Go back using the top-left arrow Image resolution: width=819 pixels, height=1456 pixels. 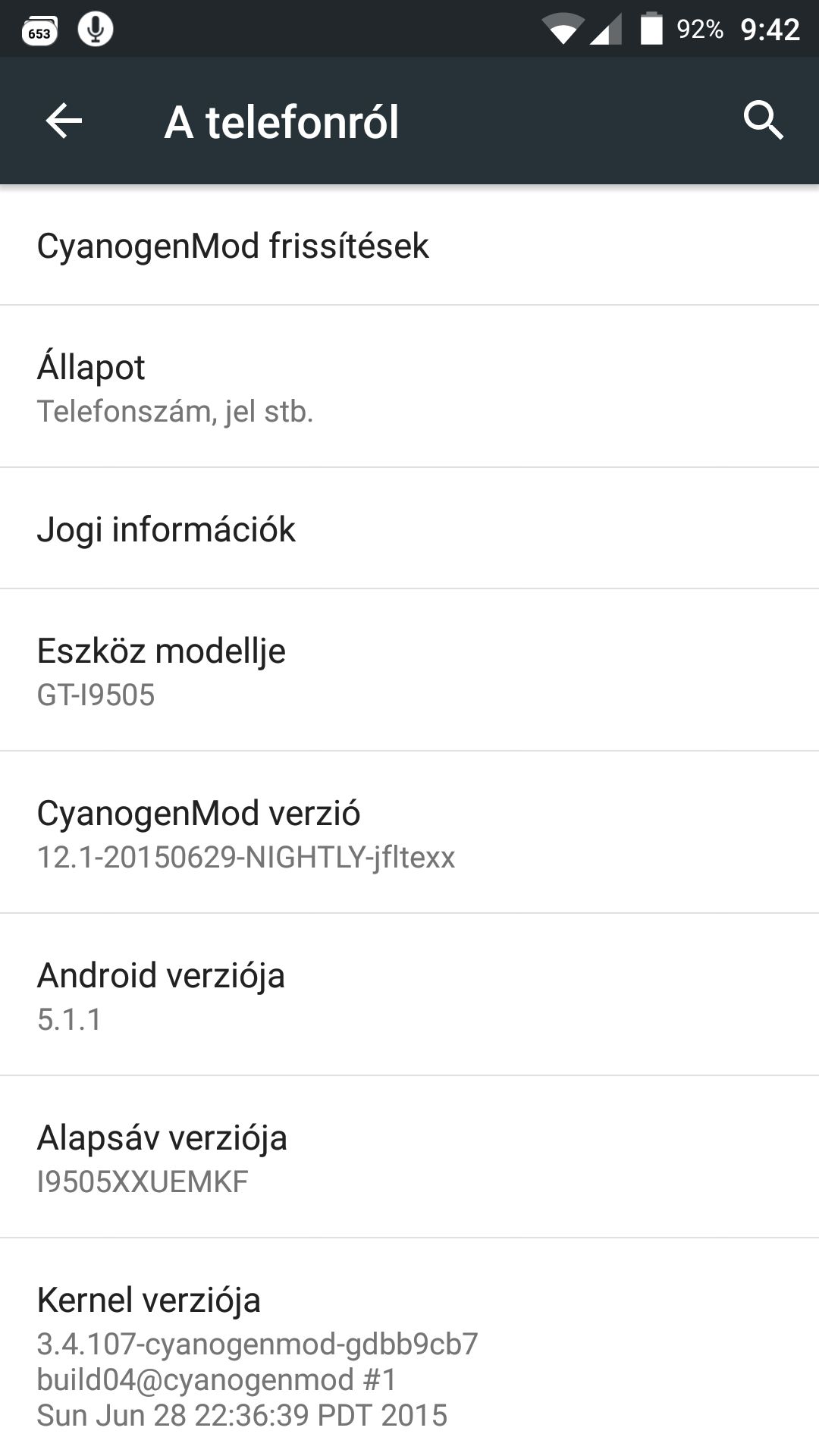point(64,121)
